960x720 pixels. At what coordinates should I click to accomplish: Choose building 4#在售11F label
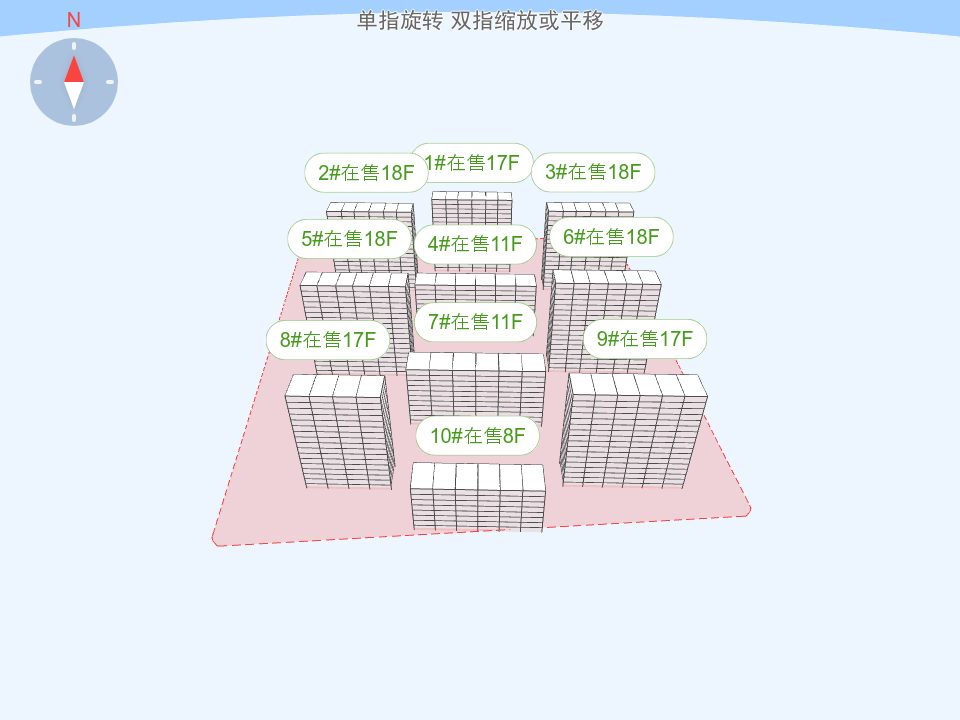pyautogui.click(x=475, y=244)
